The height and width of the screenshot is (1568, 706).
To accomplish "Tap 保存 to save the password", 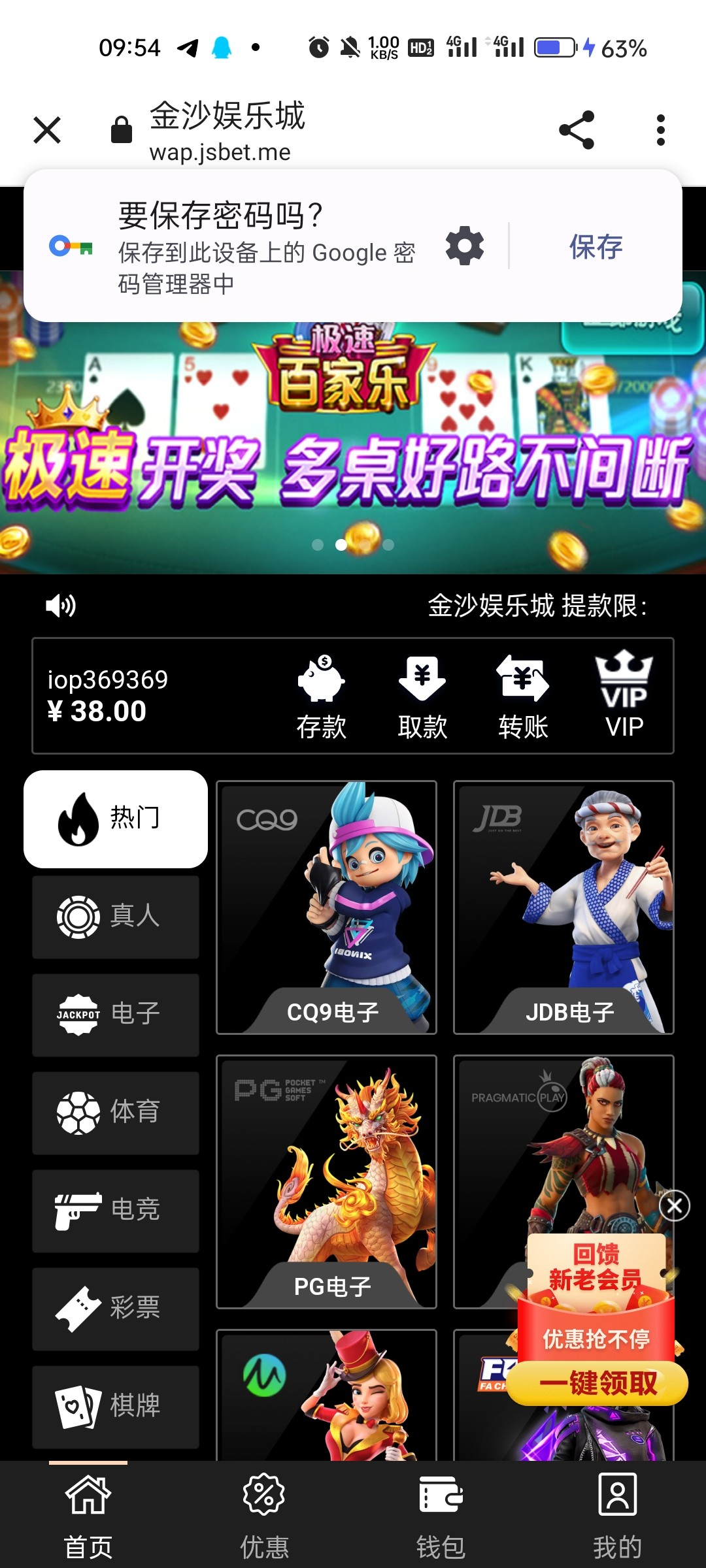I will point(596,246).
